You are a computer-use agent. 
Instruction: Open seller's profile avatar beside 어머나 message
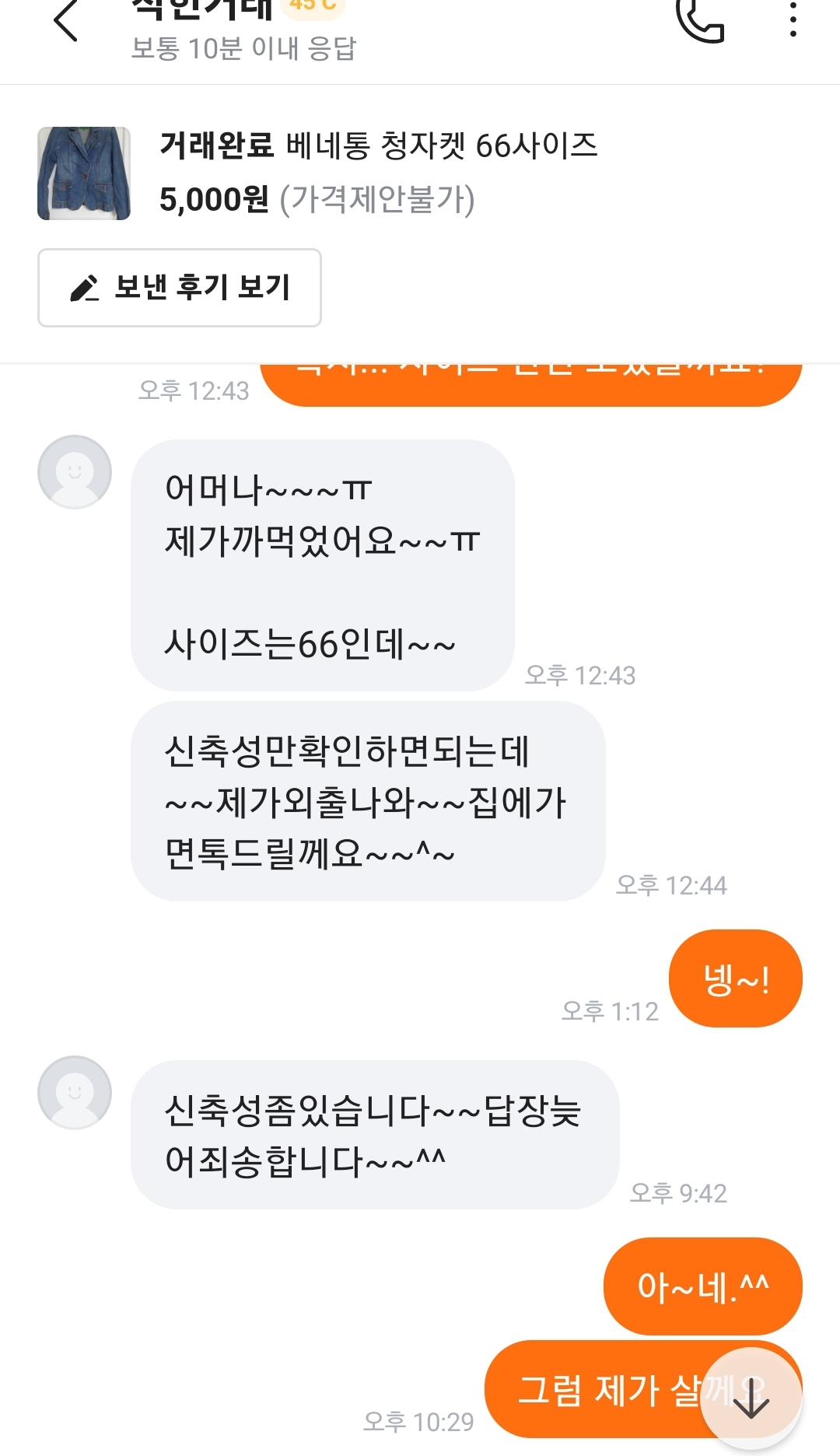75,472
